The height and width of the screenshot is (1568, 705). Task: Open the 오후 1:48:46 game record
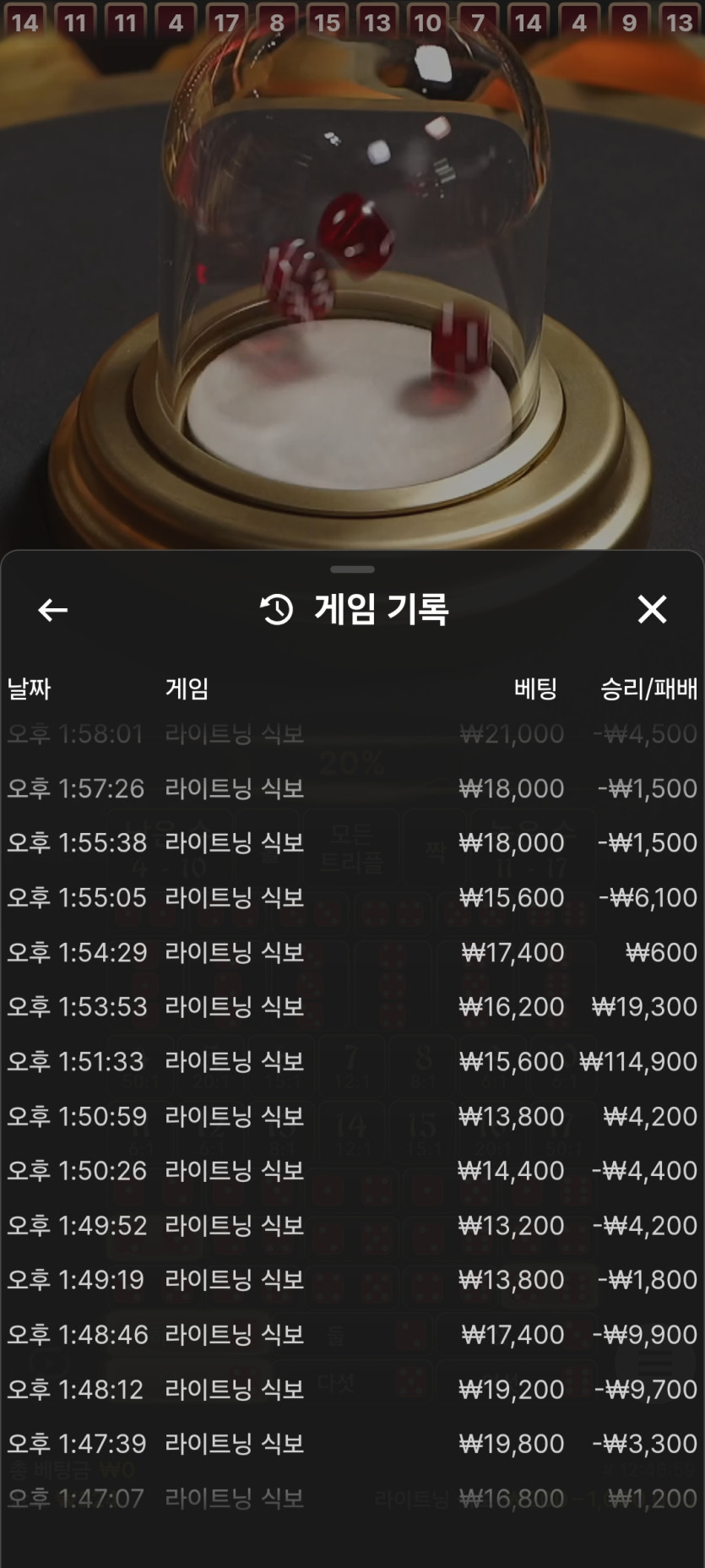352,1334
